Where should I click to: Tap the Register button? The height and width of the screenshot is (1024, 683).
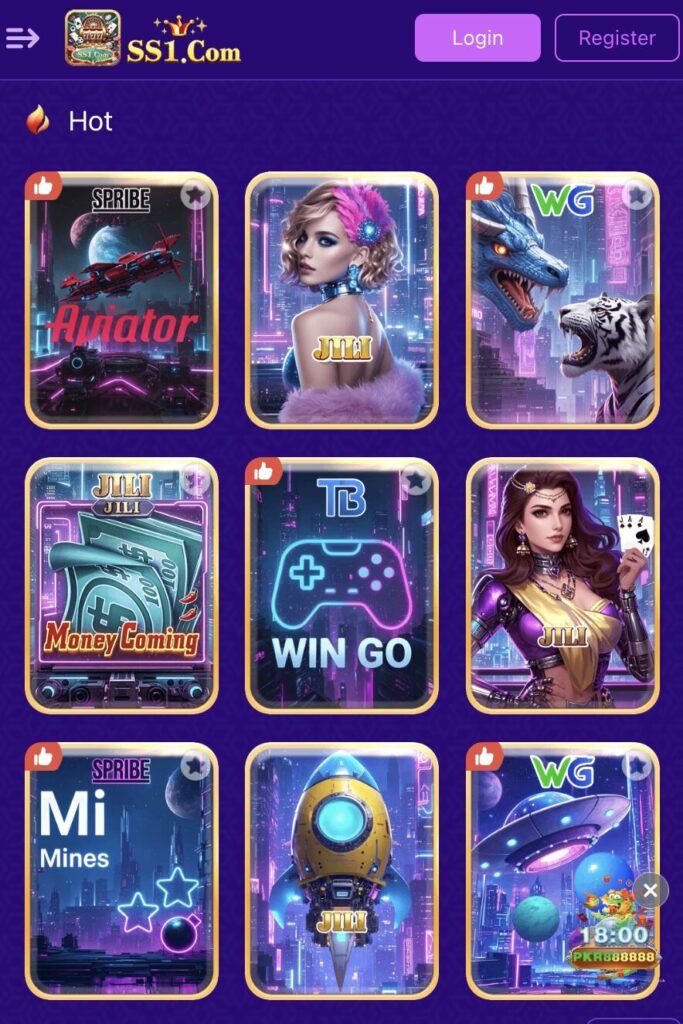(x=616, y=38)
